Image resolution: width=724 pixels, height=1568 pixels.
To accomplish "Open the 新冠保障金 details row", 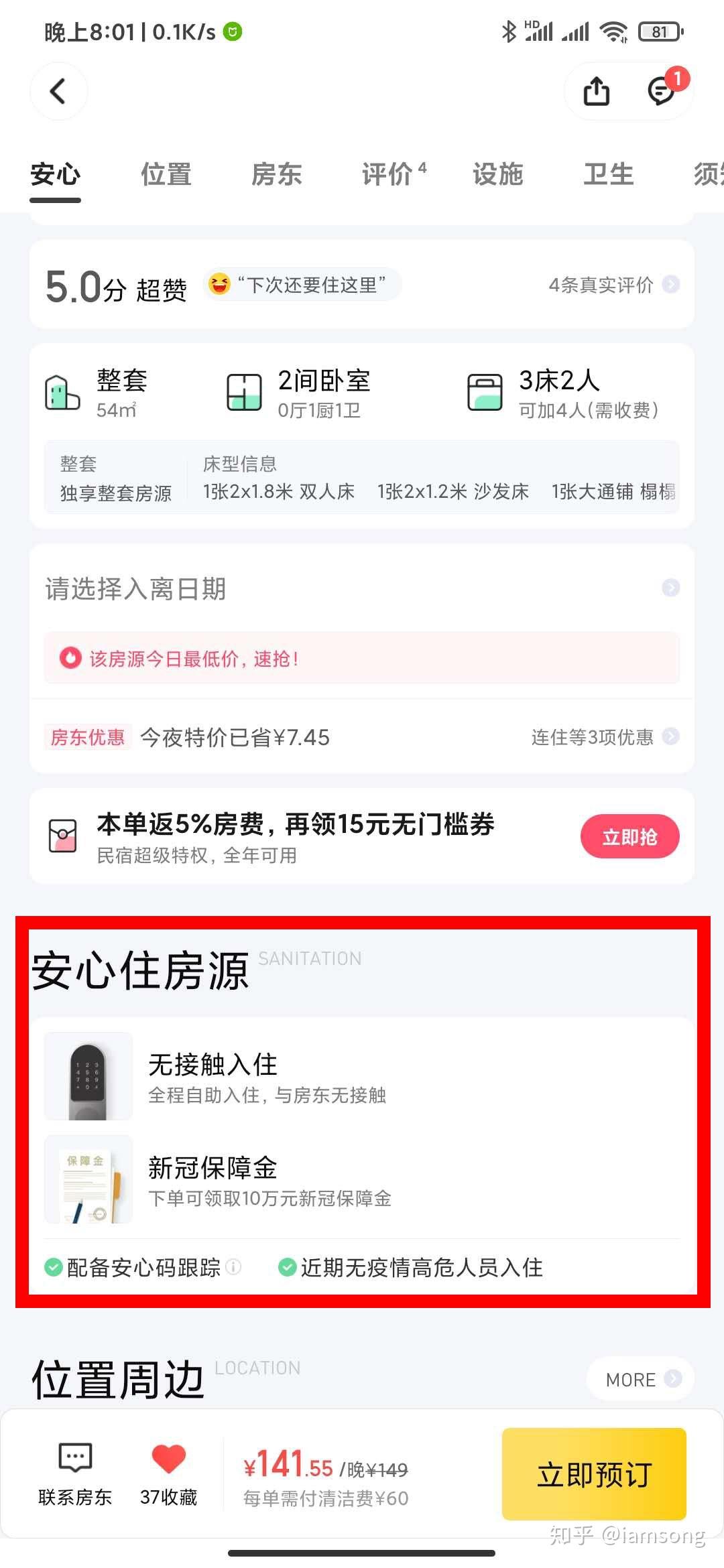I will [362, 1180].
